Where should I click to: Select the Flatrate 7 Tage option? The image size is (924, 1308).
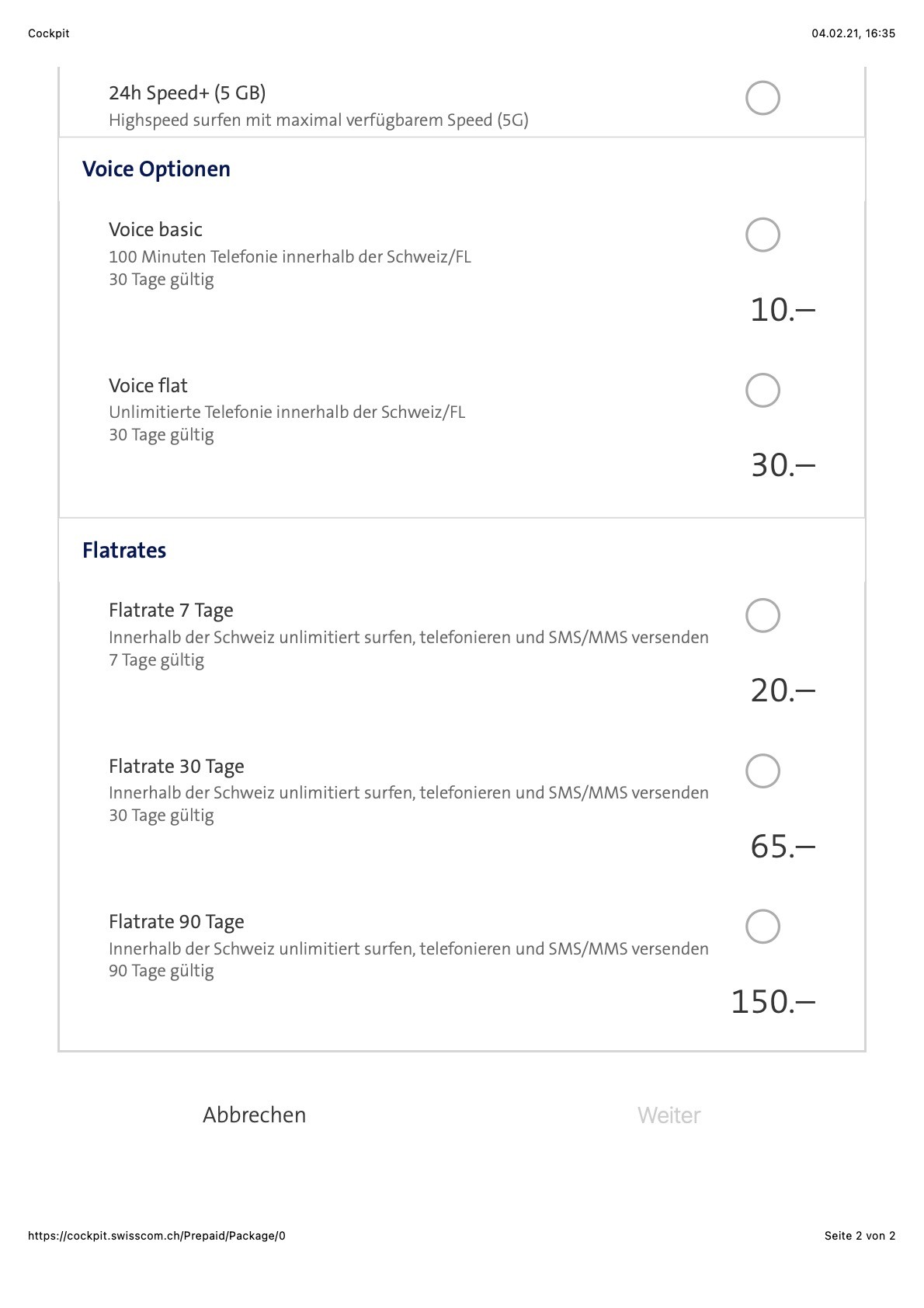tap(762, 615)
